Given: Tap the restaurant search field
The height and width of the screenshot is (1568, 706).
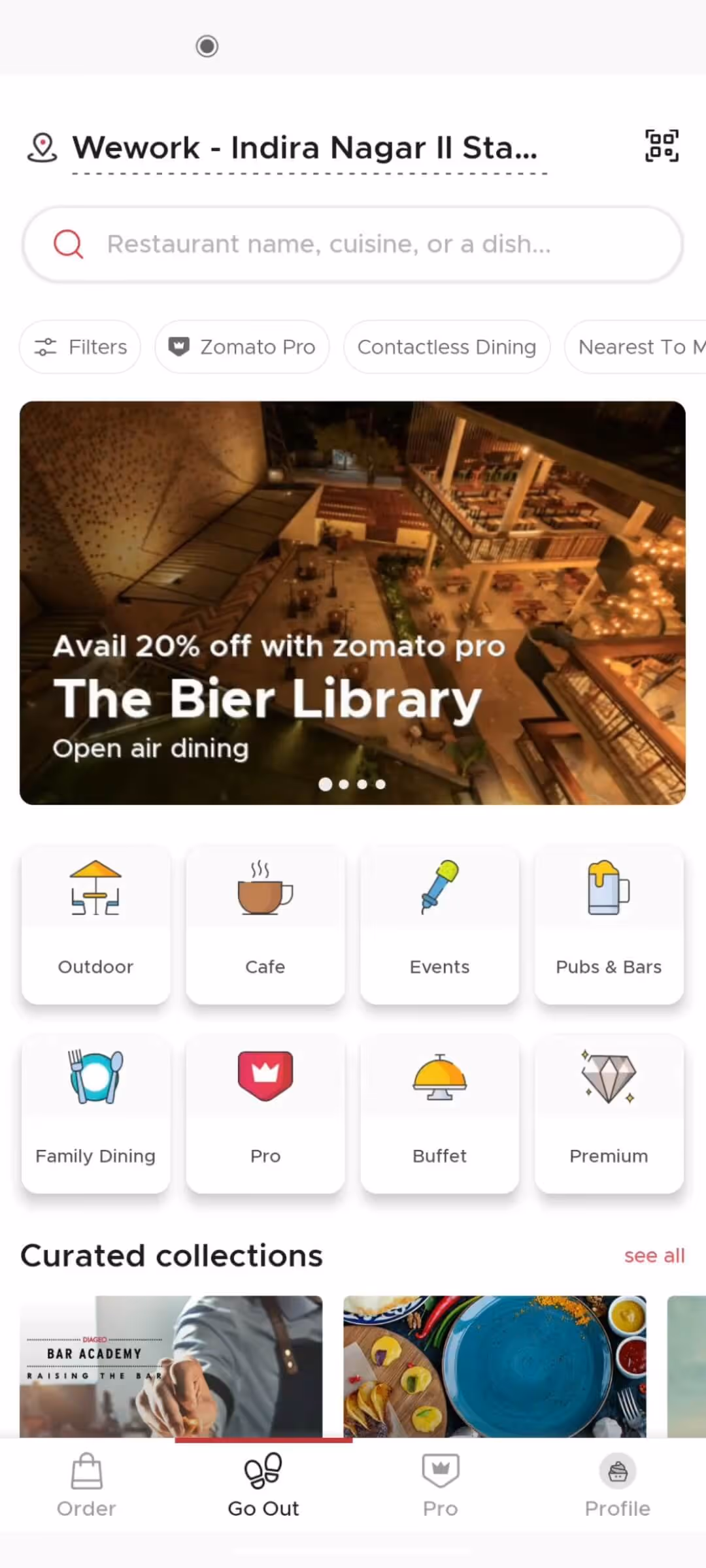Looking at the screenshot, I should point(353,244).
